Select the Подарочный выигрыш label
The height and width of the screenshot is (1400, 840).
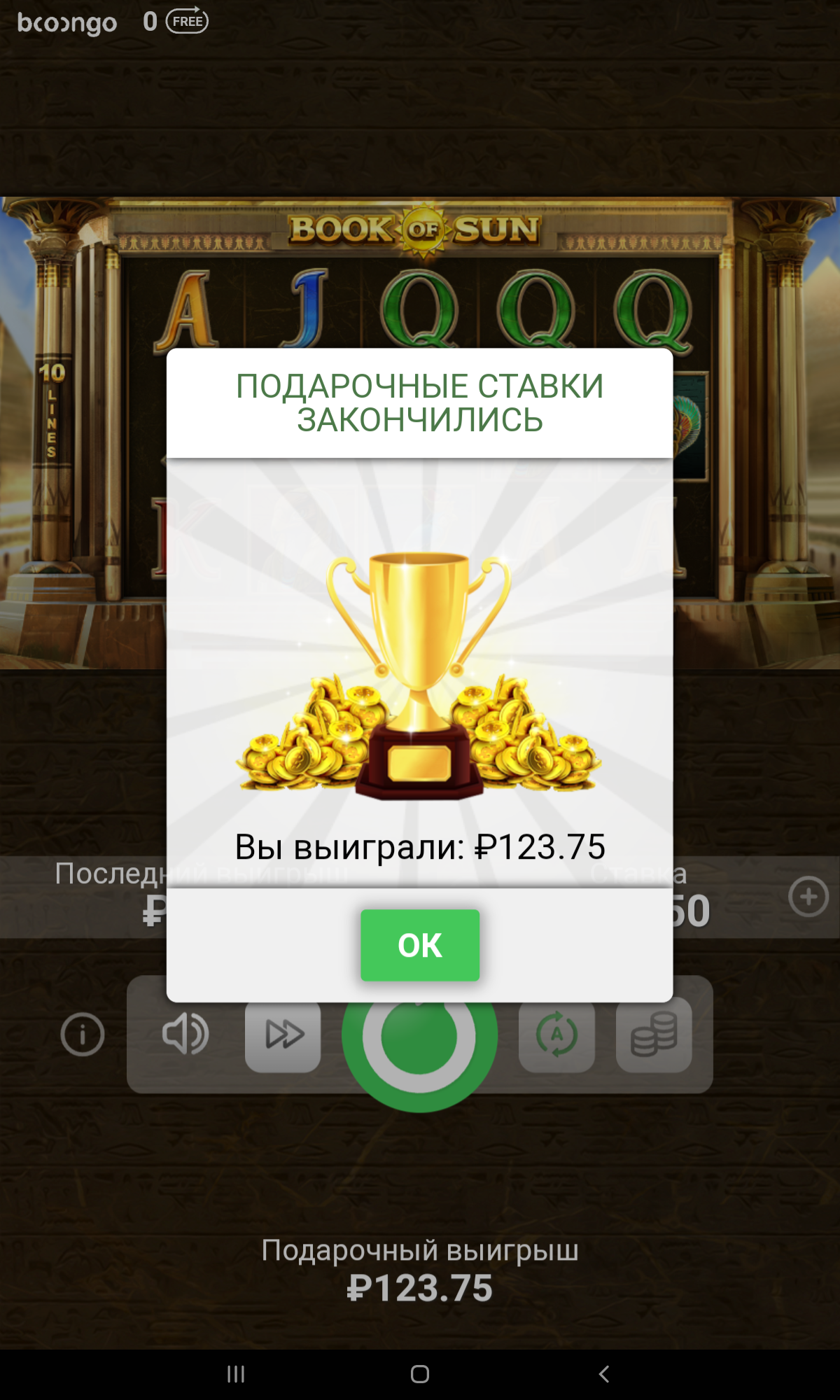(419, 1250)
